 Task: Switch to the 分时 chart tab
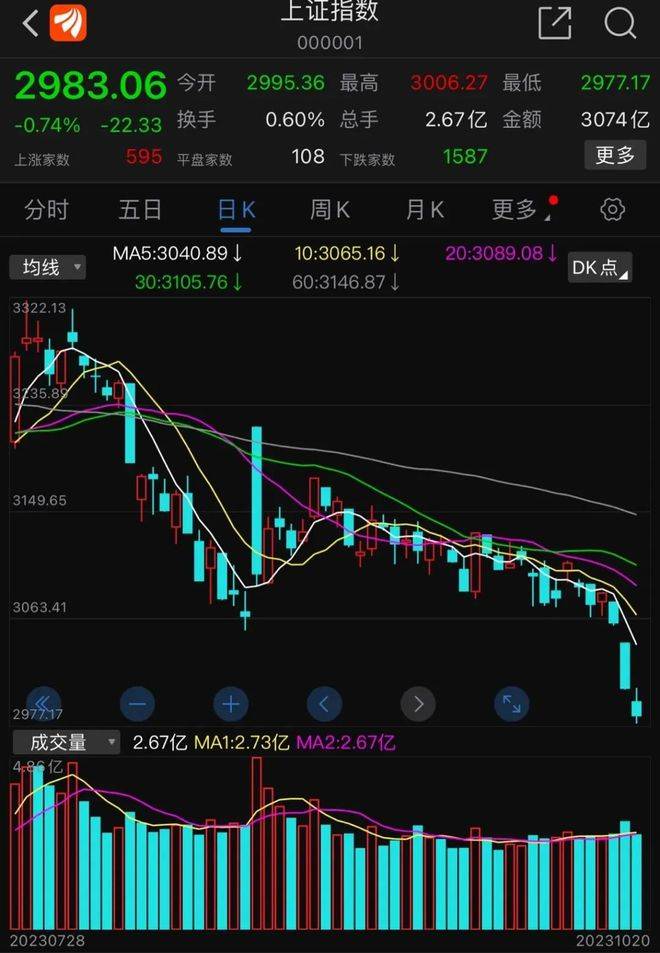tap(47, 209)
